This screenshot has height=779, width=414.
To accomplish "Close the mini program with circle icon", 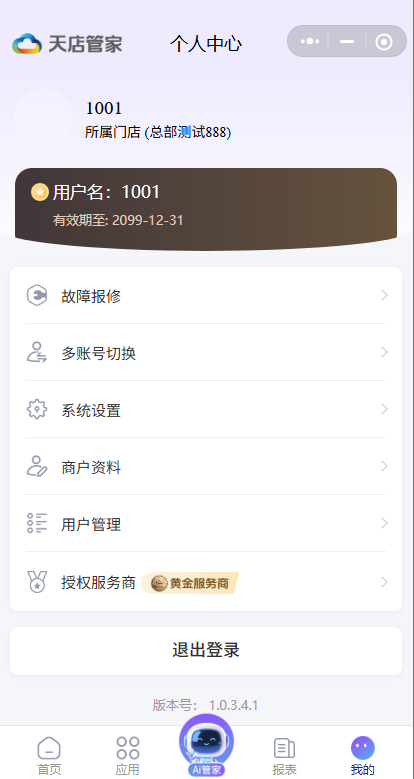I will coord(384,42).
